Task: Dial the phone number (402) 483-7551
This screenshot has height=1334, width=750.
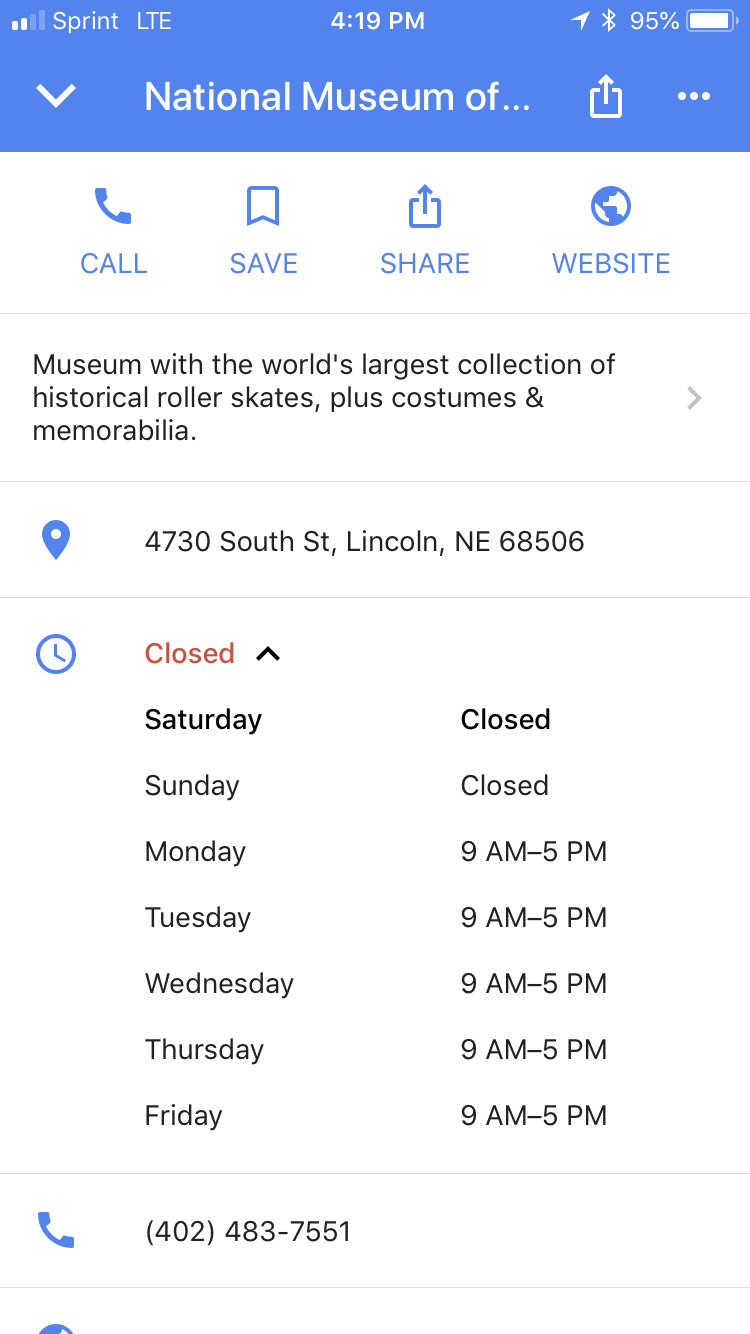Action: 375,1231
